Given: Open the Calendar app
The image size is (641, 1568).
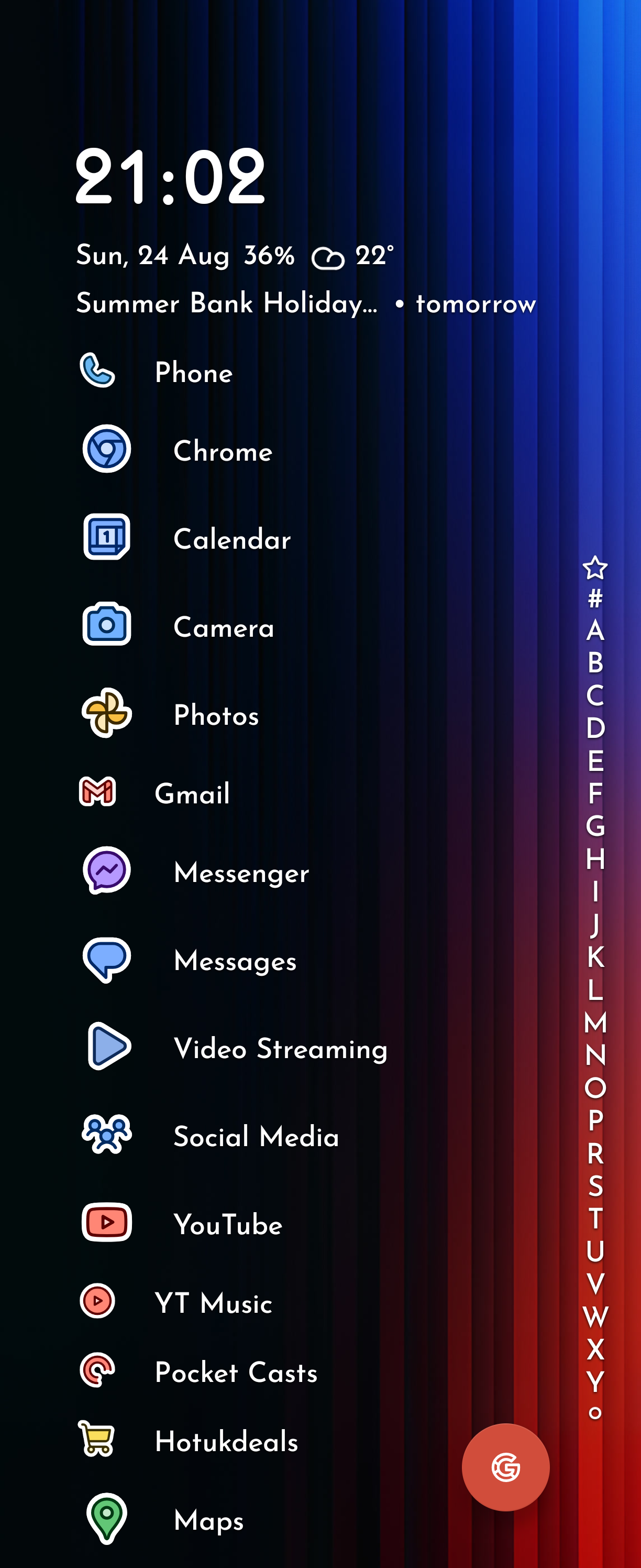Looking at the screenshot, I should [x=186, y=538].
